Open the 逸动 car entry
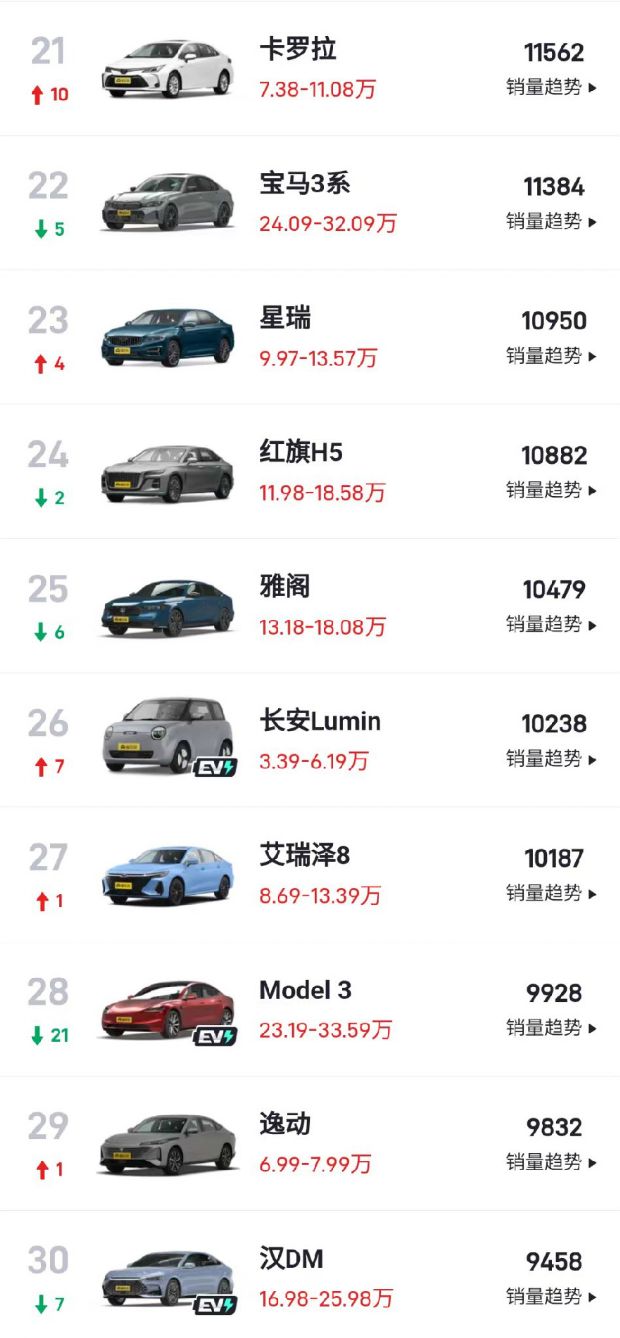Screen dimensions: 620x1338 pos(285,1125)
